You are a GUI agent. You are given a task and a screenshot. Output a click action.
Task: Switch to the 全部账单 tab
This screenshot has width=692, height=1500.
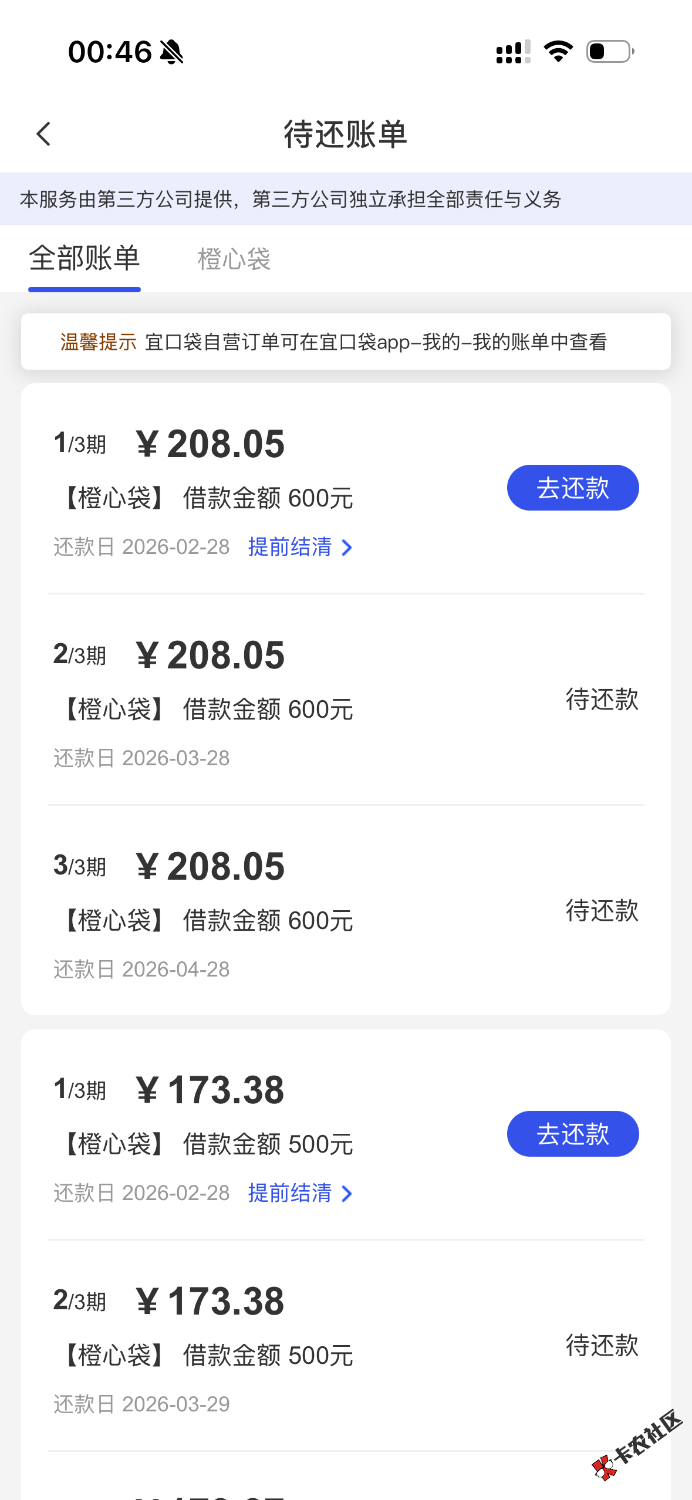(x=84, y=259)
